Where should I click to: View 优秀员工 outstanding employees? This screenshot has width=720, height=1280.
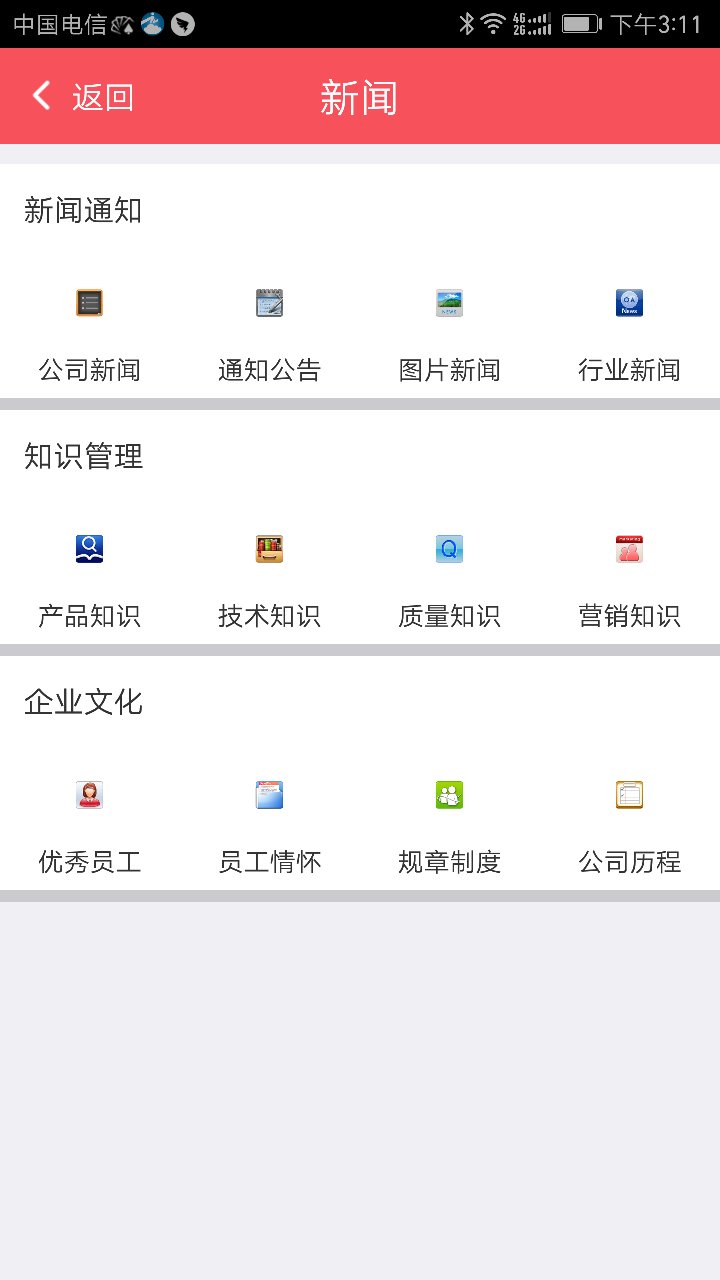(x=90, y=825)
